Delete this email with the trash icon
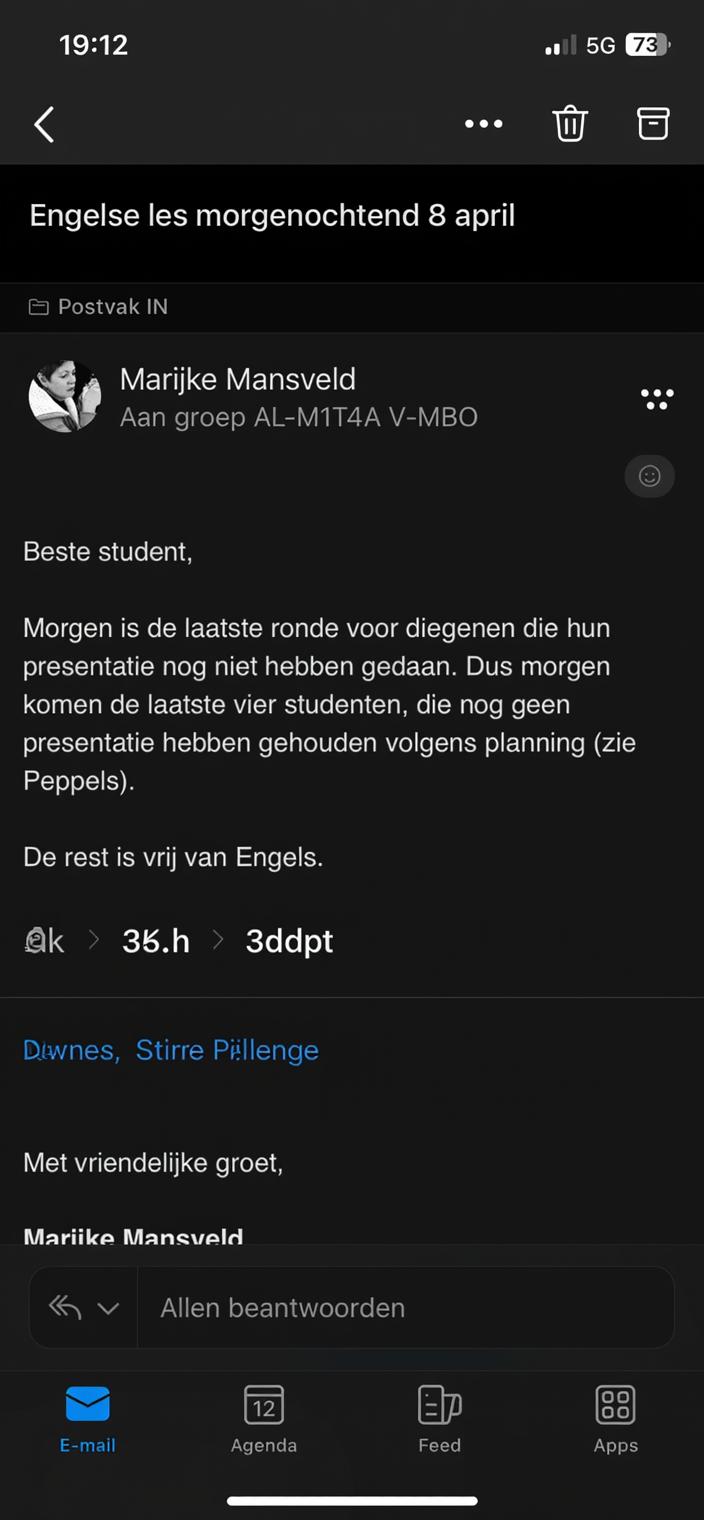704x1520 pixels. click(570, 124)
